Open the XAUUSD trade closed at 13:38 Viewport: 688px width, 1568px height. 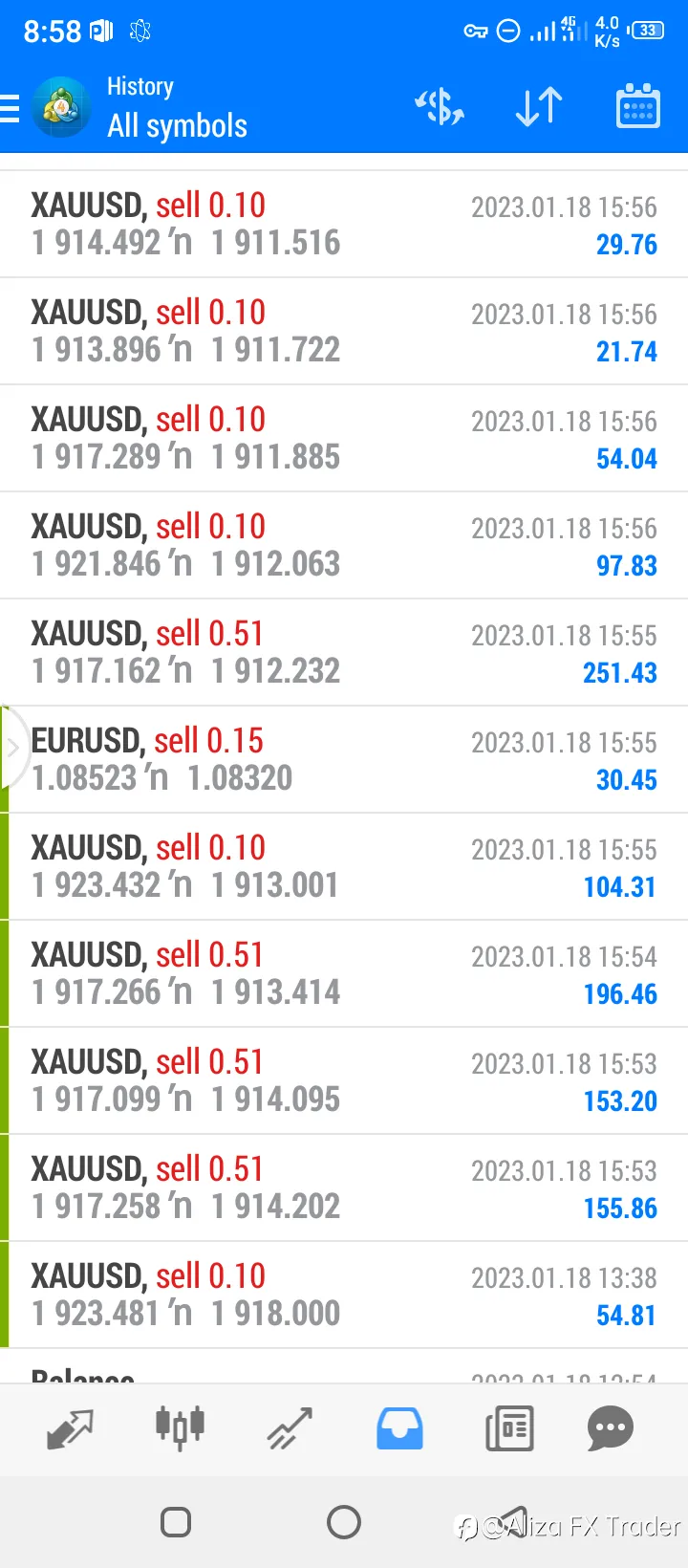tap(344, 1296)
